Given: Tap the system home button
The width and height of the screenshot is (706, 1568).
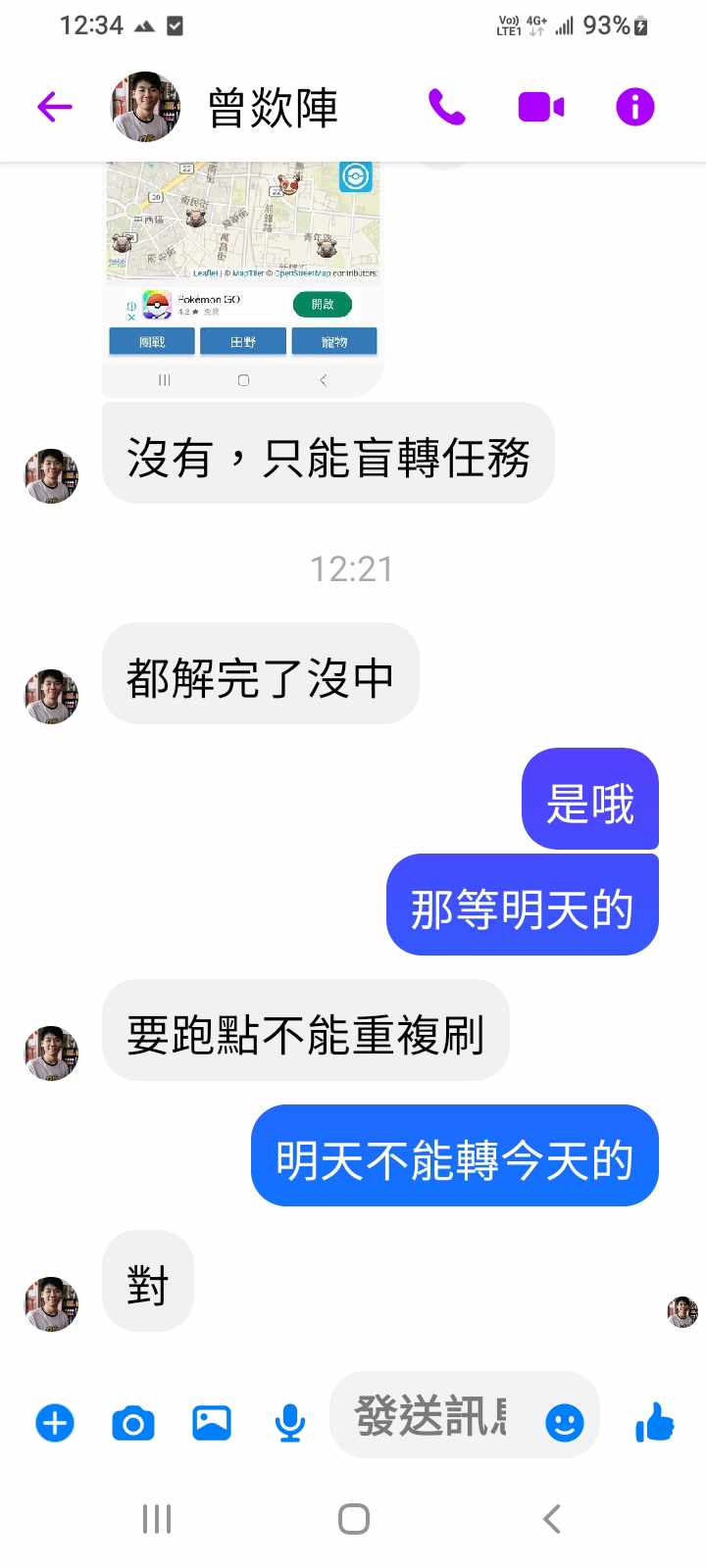Looking at the screenshot, I should pos(353,1519).
